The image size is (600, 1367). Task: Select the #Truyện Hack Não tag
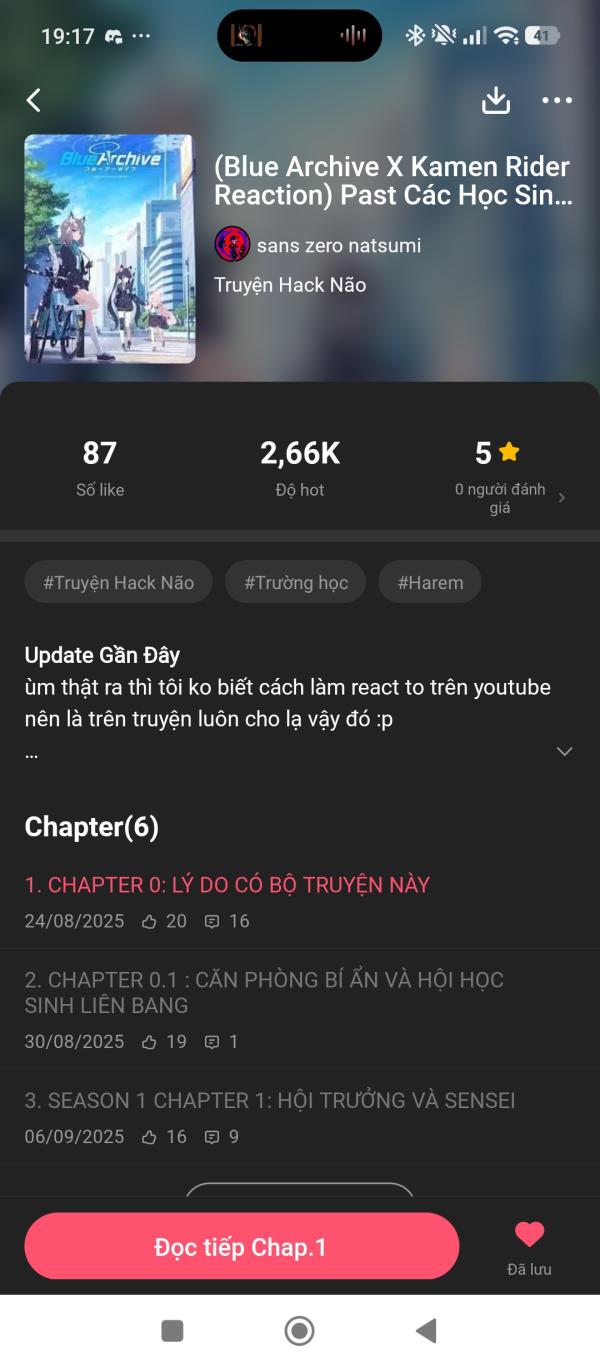pyautogui.click(x=118, y=582)
